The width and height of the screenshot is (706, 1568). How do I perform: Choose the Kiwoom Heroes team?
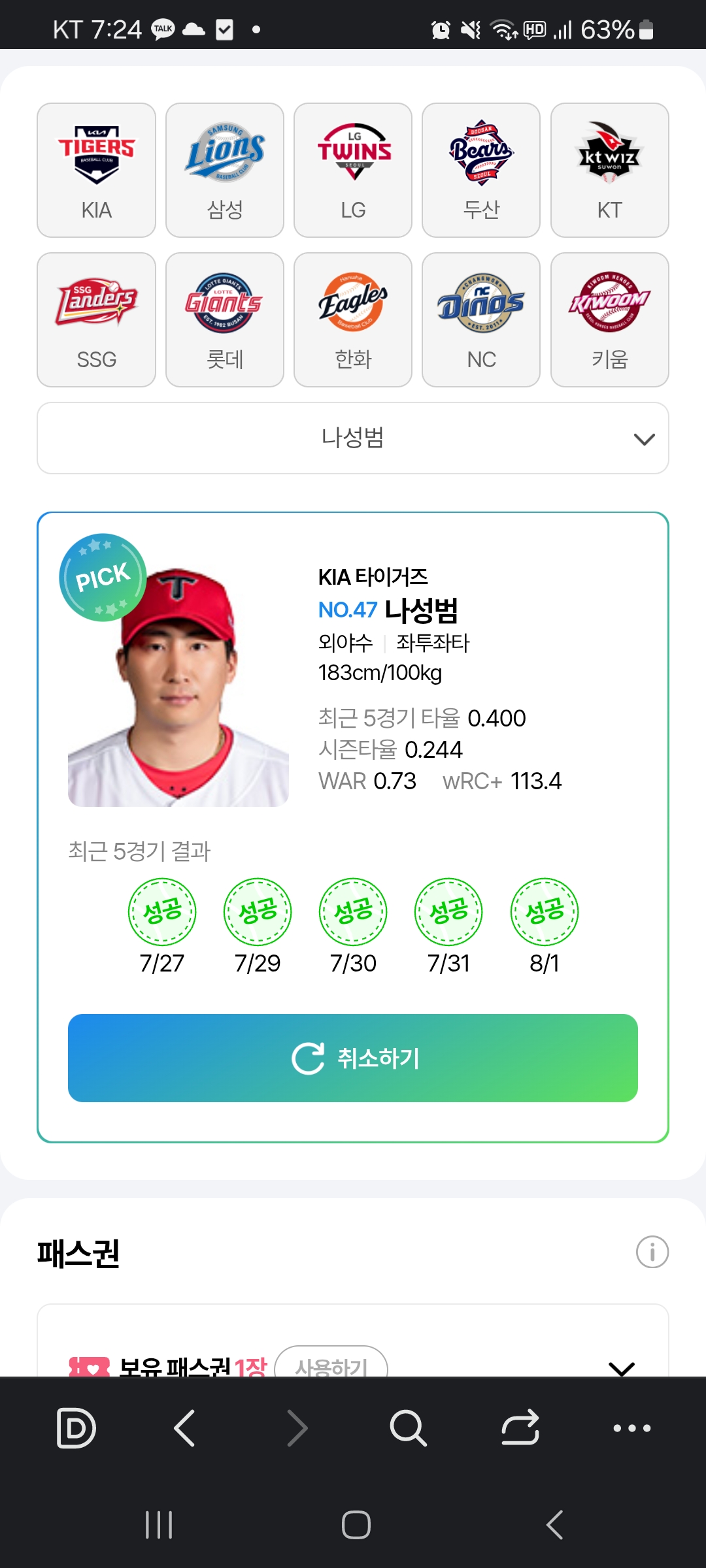coord(610,319)
